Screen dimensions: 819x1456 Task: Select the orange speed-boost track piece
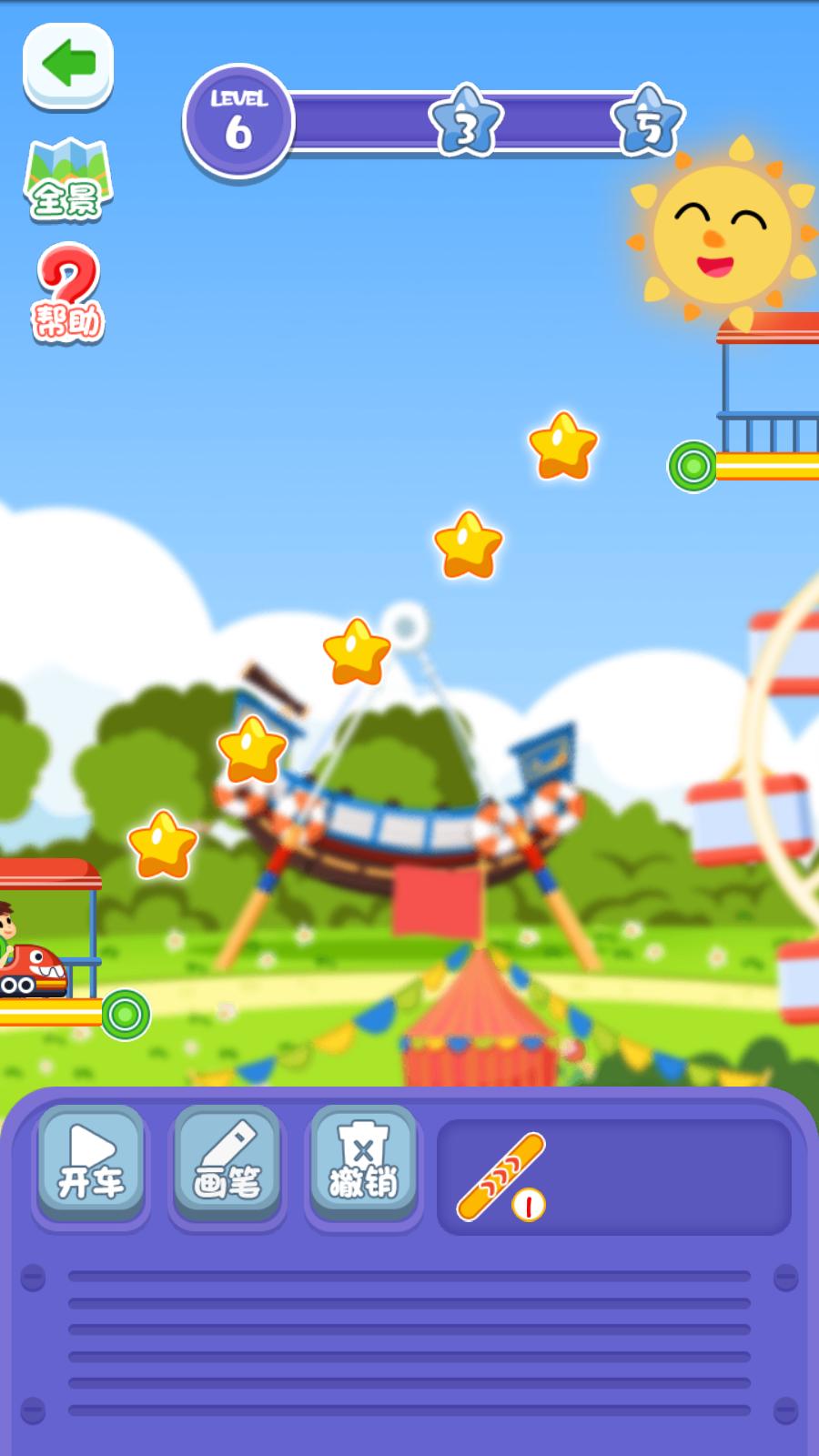click(502, 1176)
